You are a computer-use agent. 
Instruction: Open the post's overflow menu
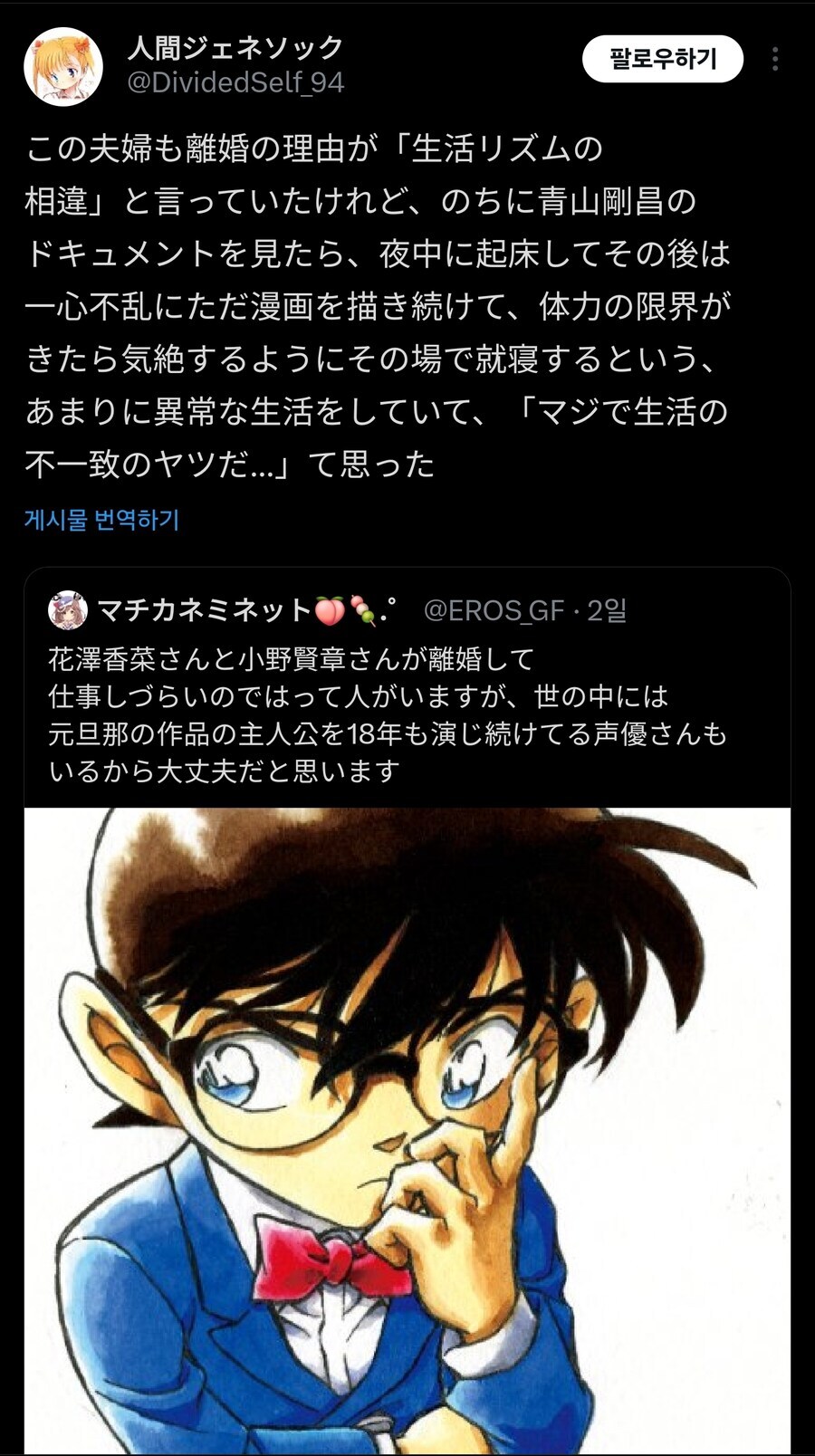pyautogui.click(x=775, y=60)
